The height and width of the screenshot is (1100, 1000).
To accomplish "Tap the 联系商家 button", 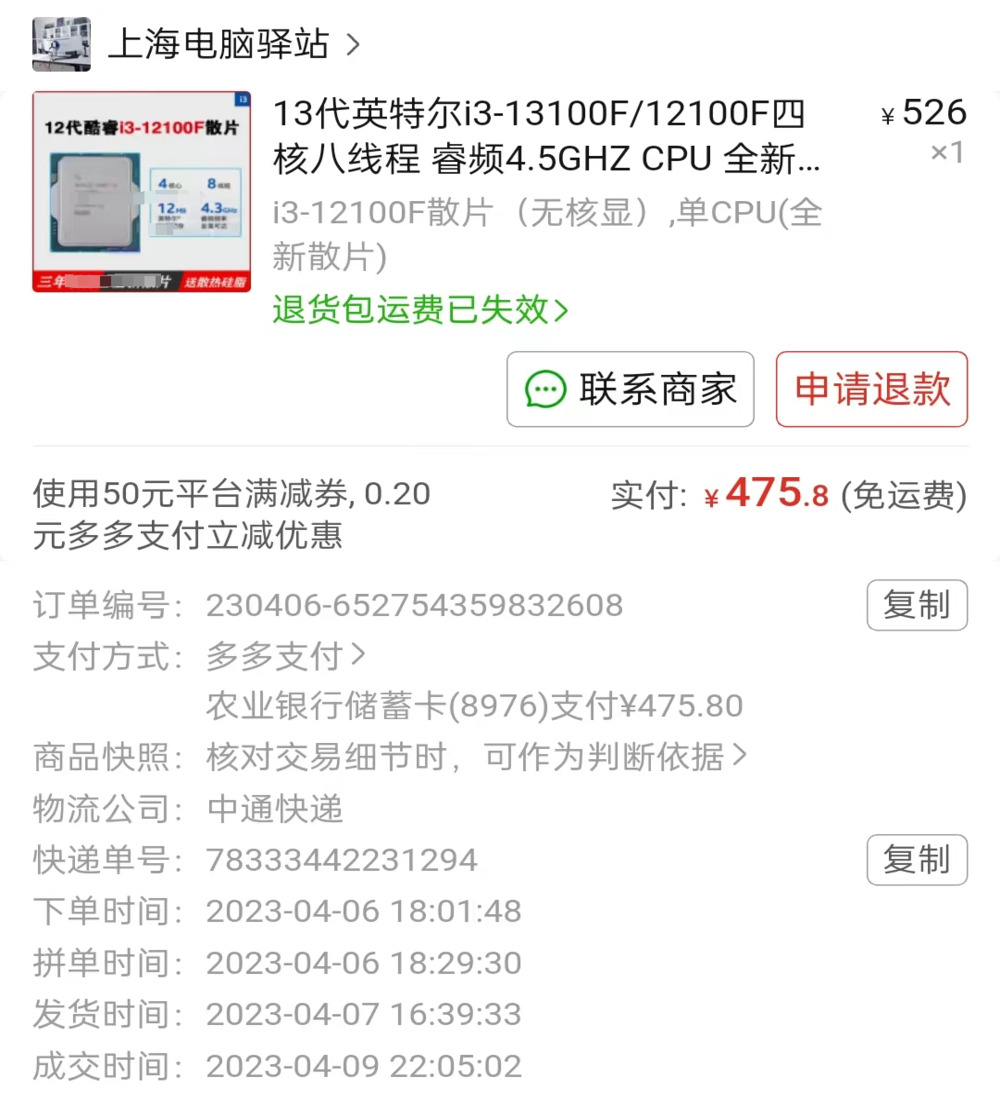I will (x=630, y=389).
